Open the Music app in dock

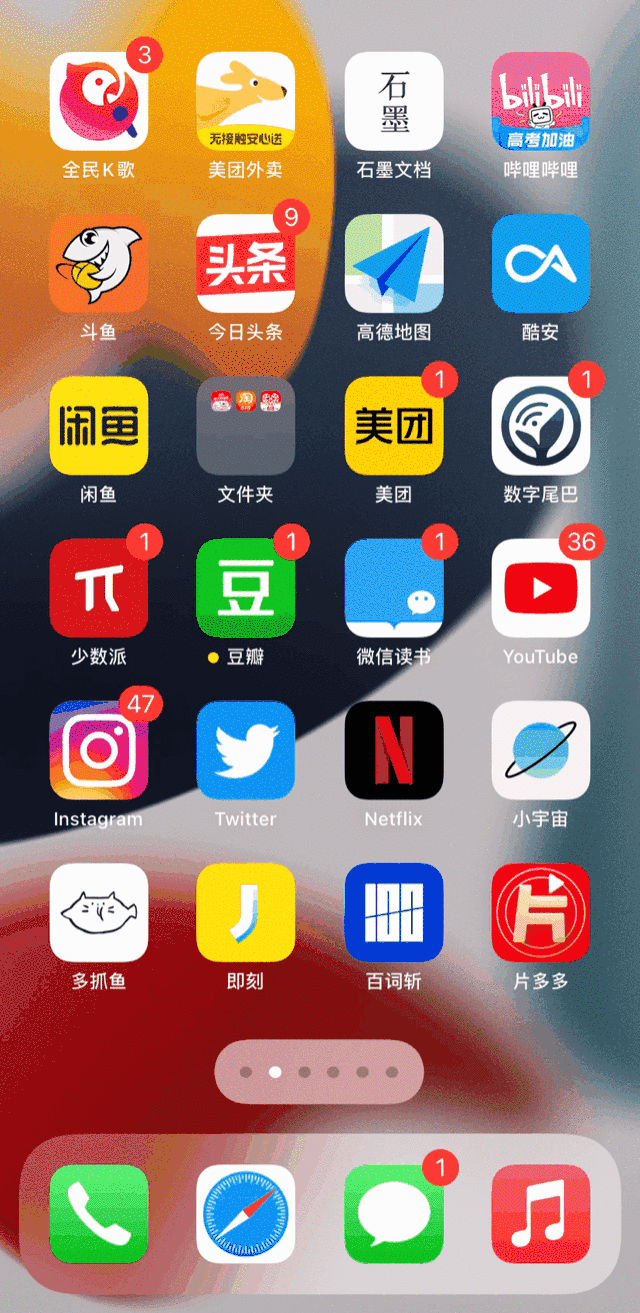click(x=541, y=1214)
